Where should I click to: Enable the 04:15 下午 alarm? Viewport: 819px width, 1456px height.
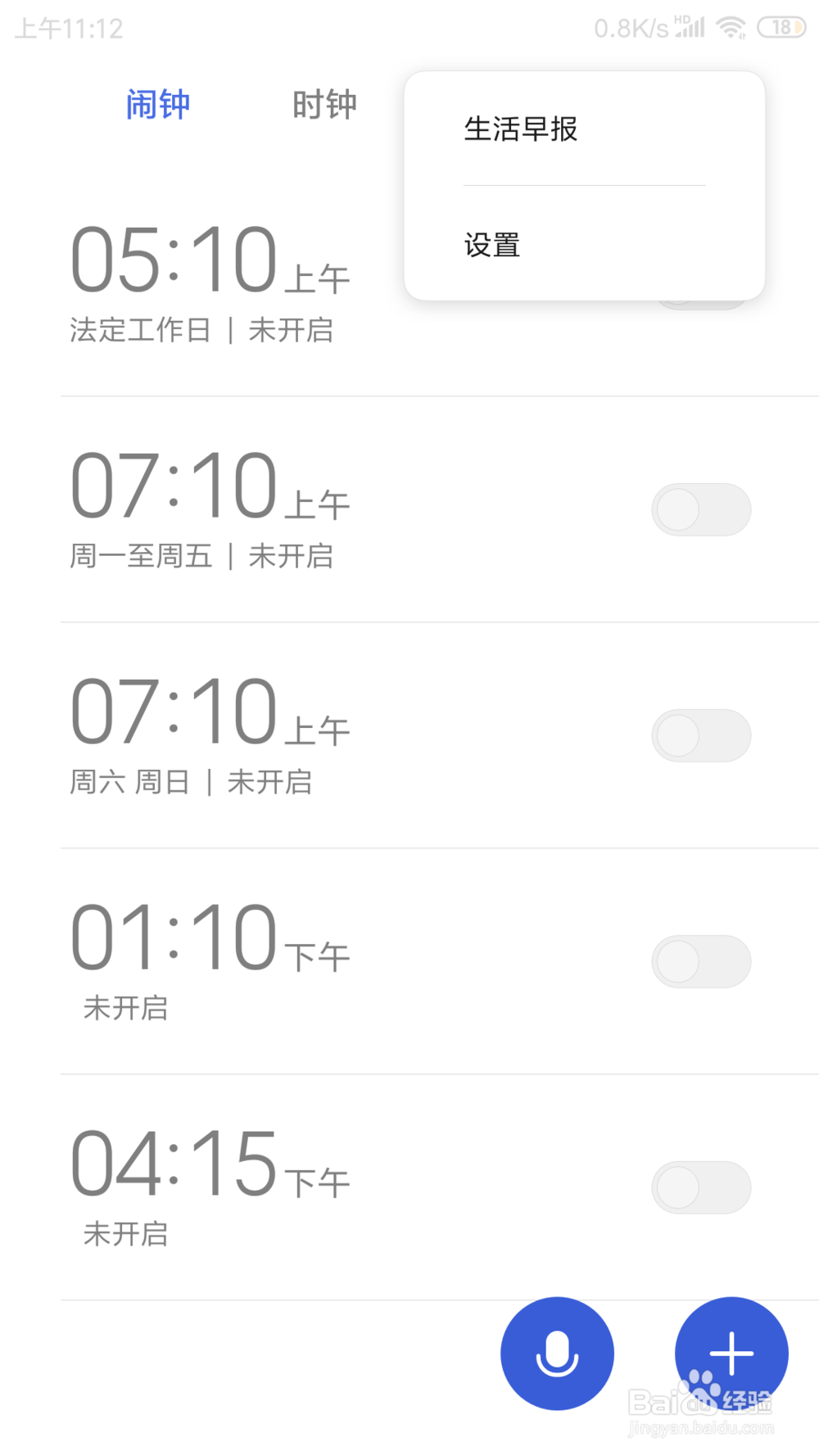click(701, 1187)
